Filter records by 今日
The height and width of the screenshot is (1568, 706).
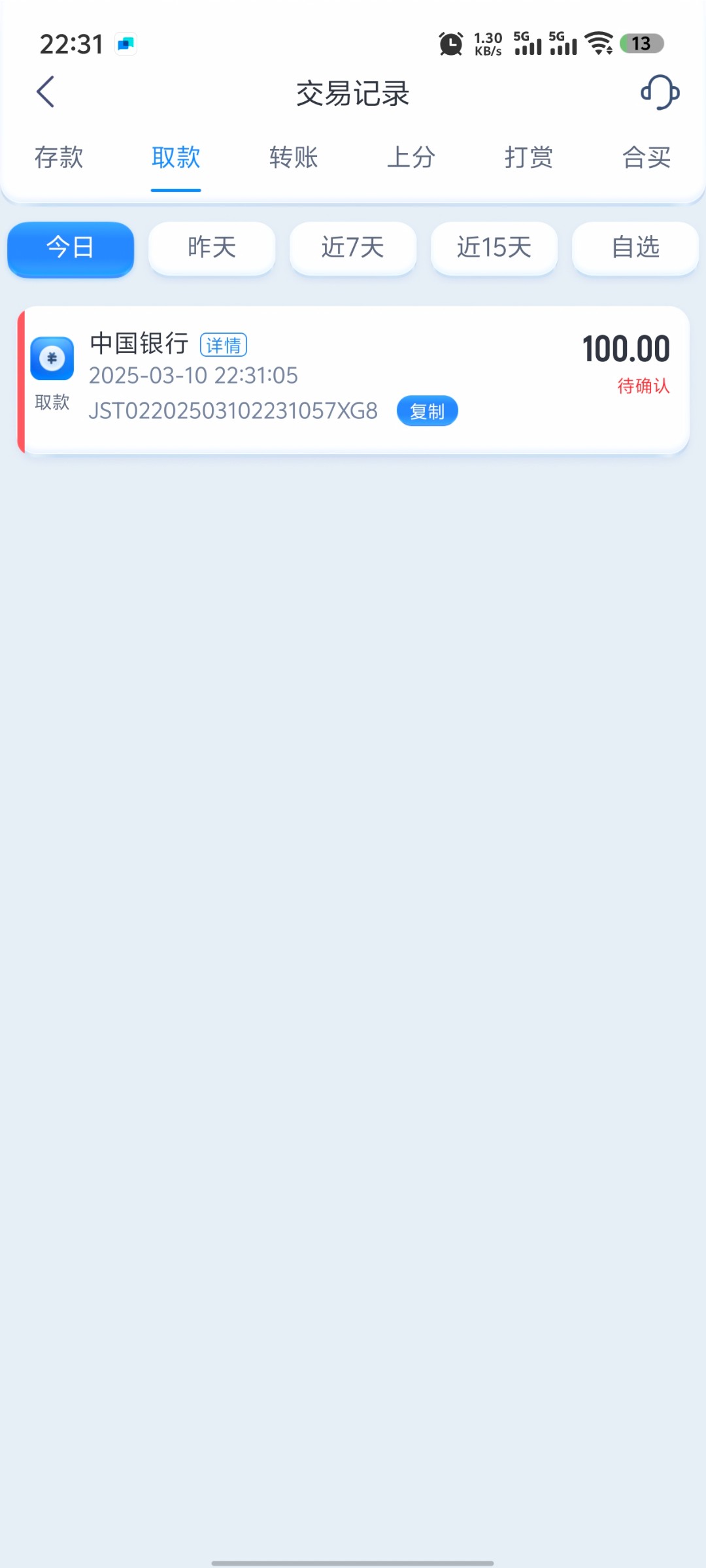click(x=71, y=248)
